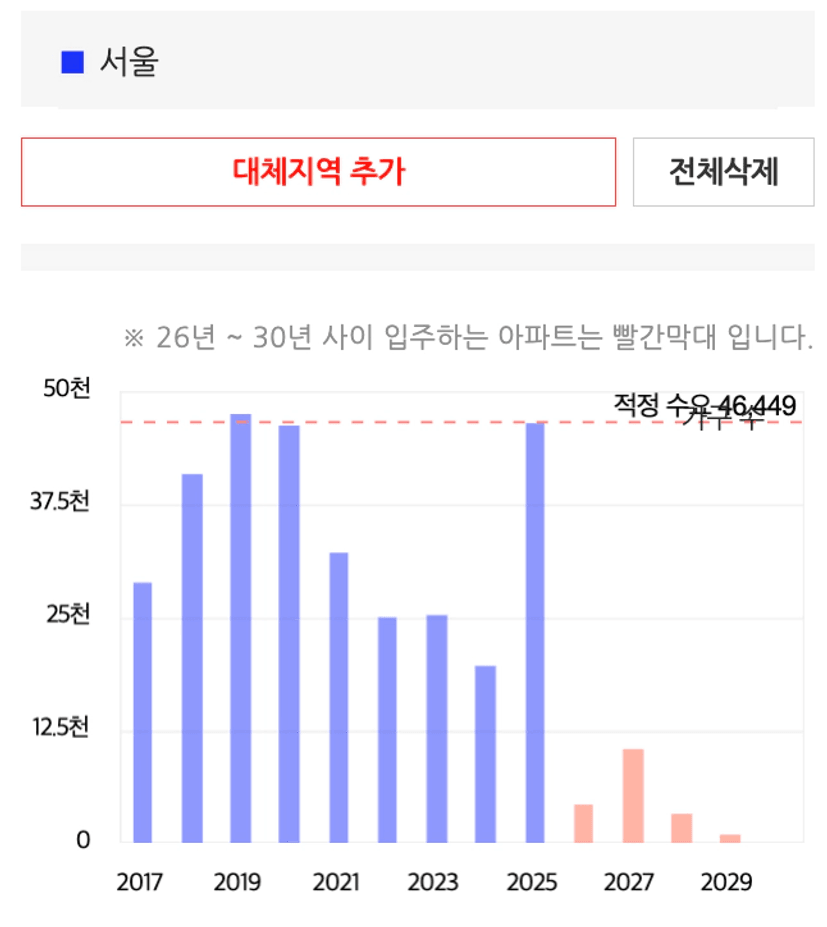
Task: Clear all with 전체삭제
Action: pos(723,172)
